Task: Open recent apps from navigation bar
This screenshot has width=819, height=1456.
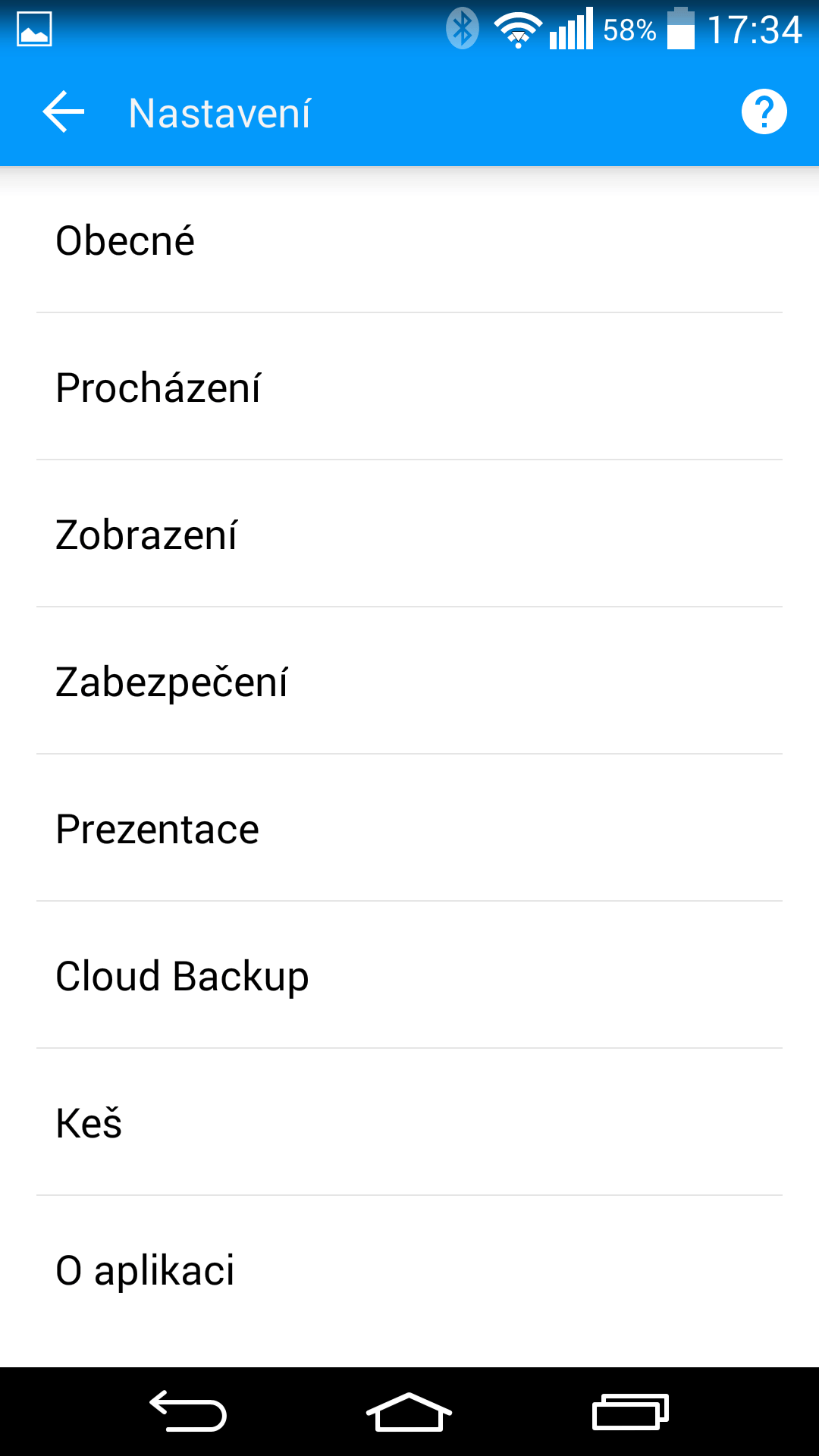Action: click(x=630, y=1412)
